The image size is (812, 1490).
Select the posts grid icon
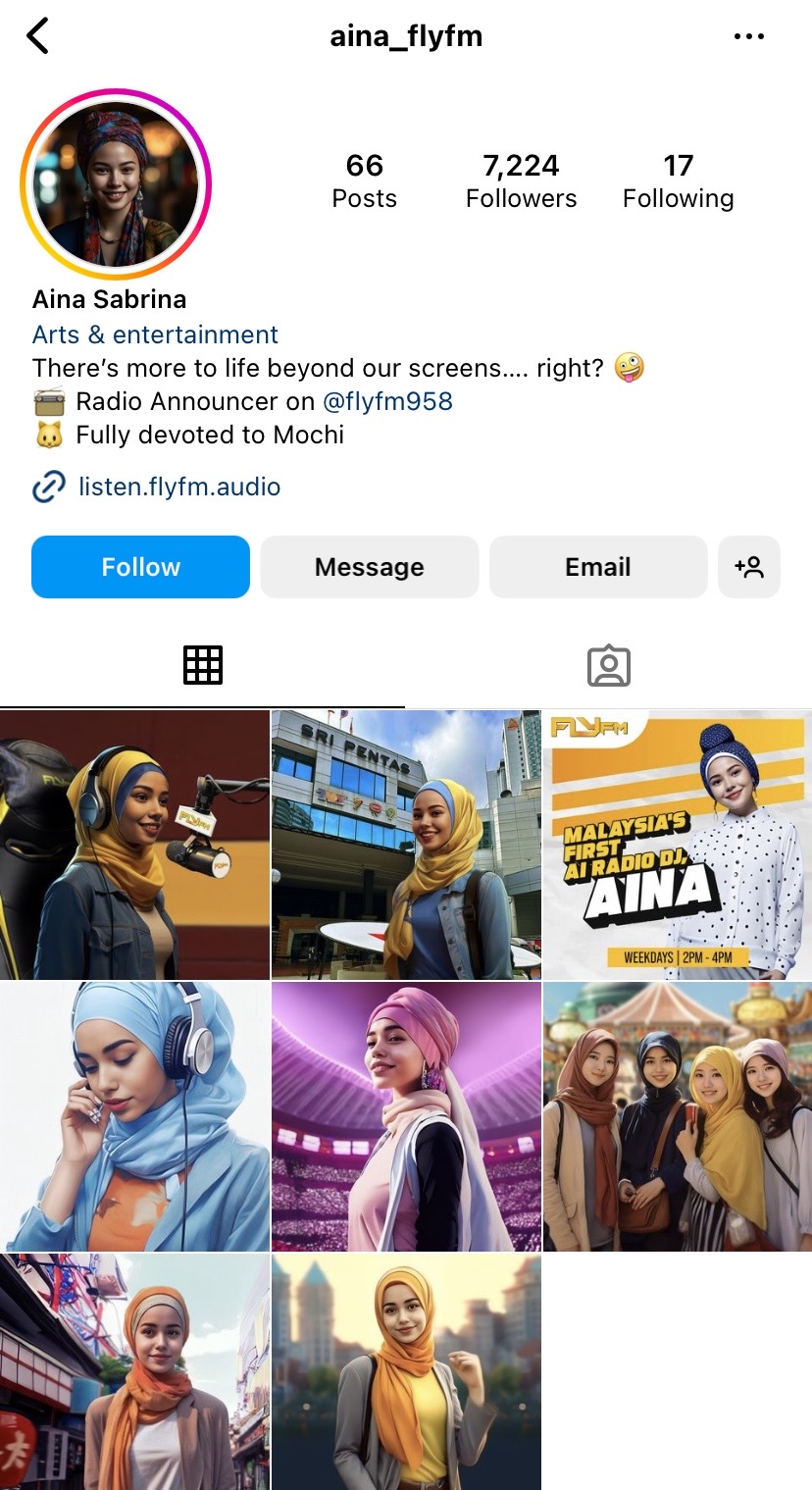coord(202,664)
